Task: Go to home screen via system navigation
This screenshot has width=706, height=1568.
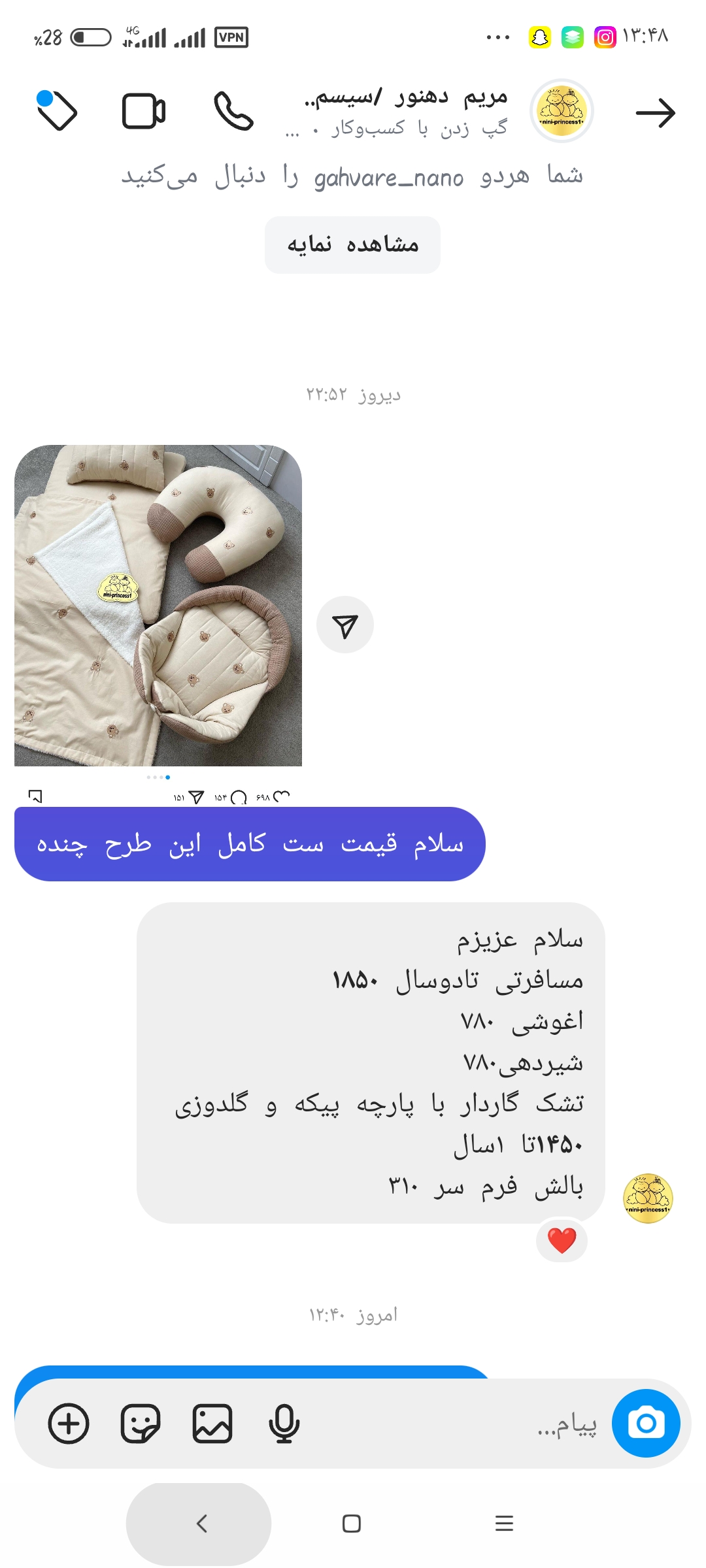Action: (352, 1524)
